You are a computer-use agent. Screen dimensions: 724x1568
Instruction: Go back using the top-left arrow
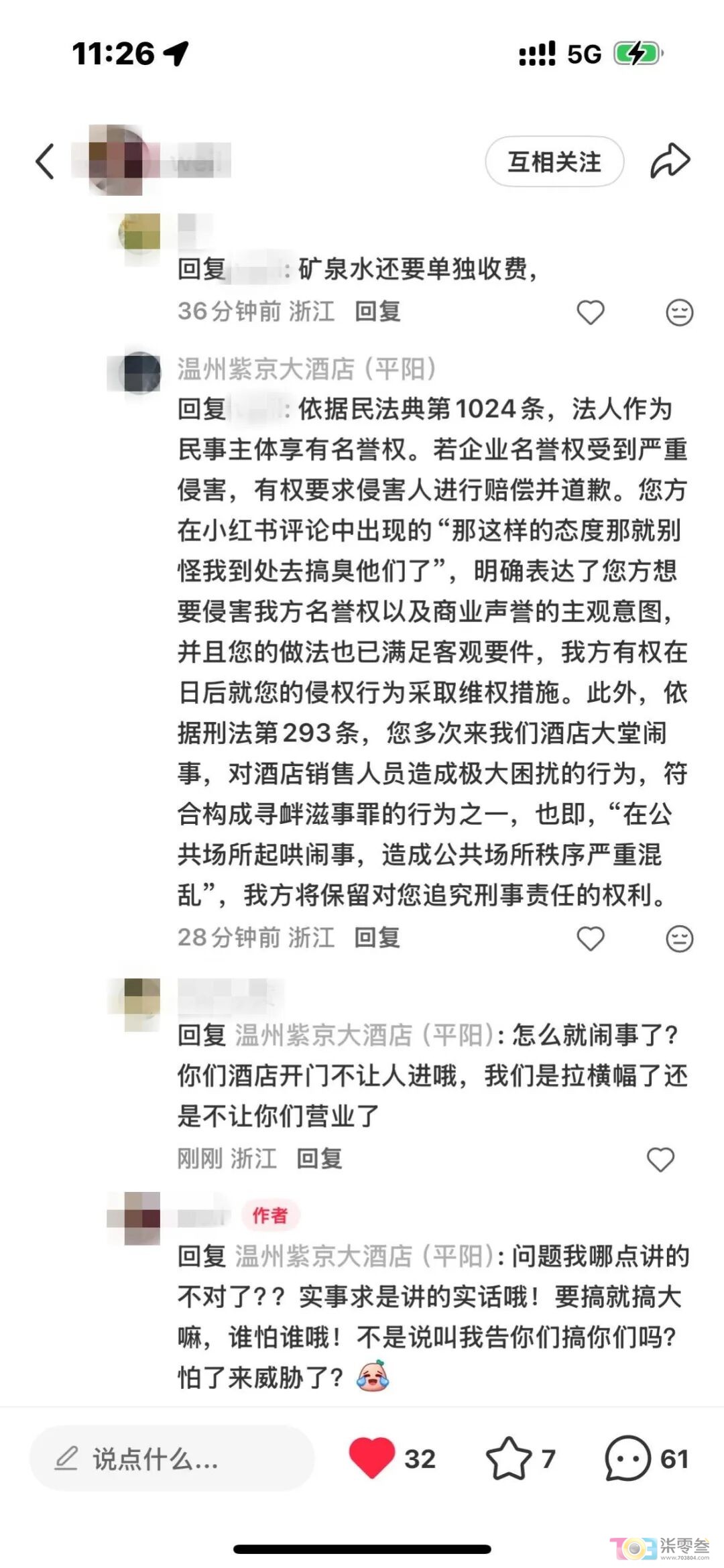pos(45,162)
